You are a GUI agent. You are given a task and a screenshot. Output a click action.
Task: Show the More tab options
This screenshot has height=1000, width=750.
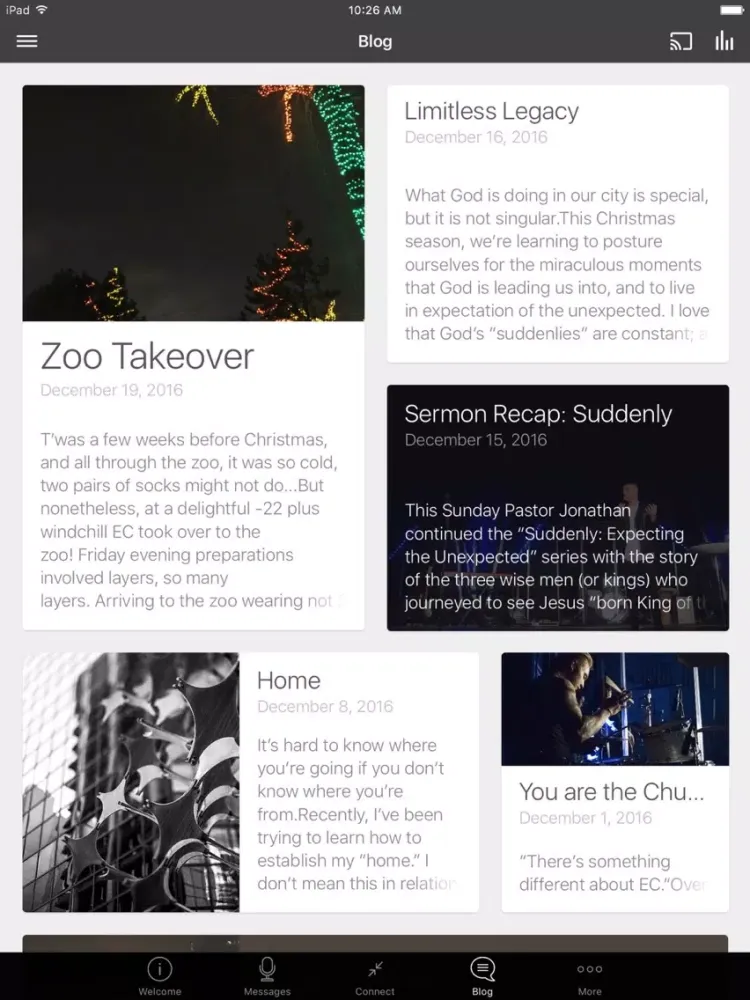click(x=590, y=976)
